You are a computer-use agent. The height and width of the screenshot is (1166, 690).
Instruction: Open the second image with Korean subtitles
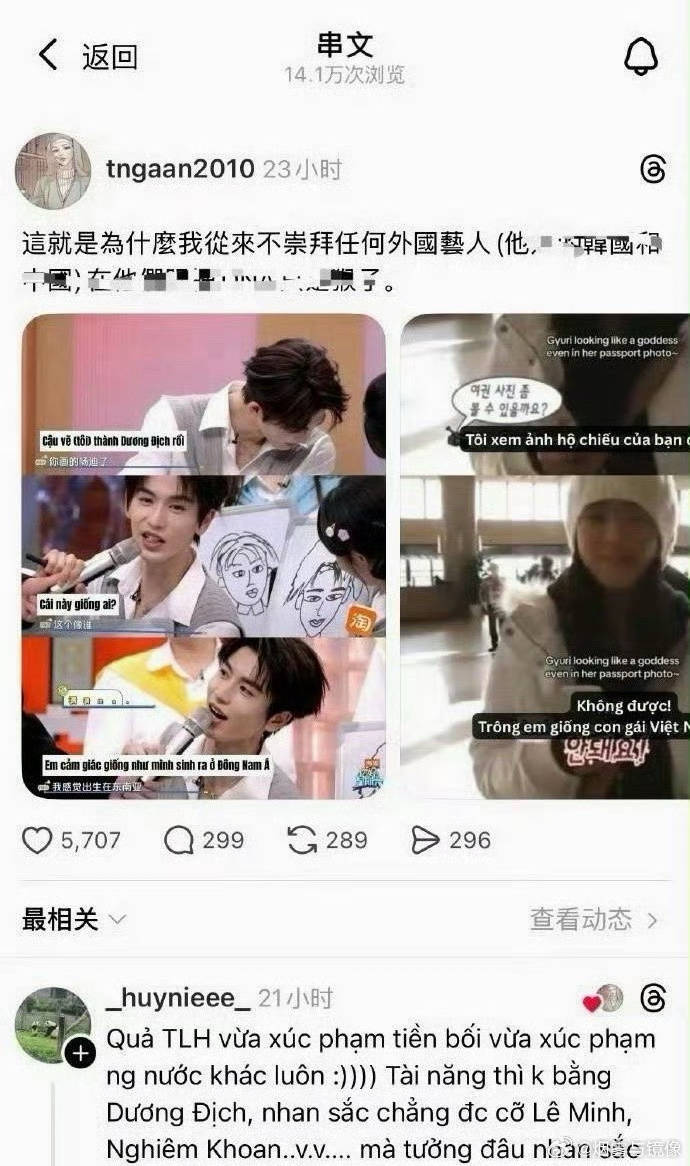click(x=545, y=556)
